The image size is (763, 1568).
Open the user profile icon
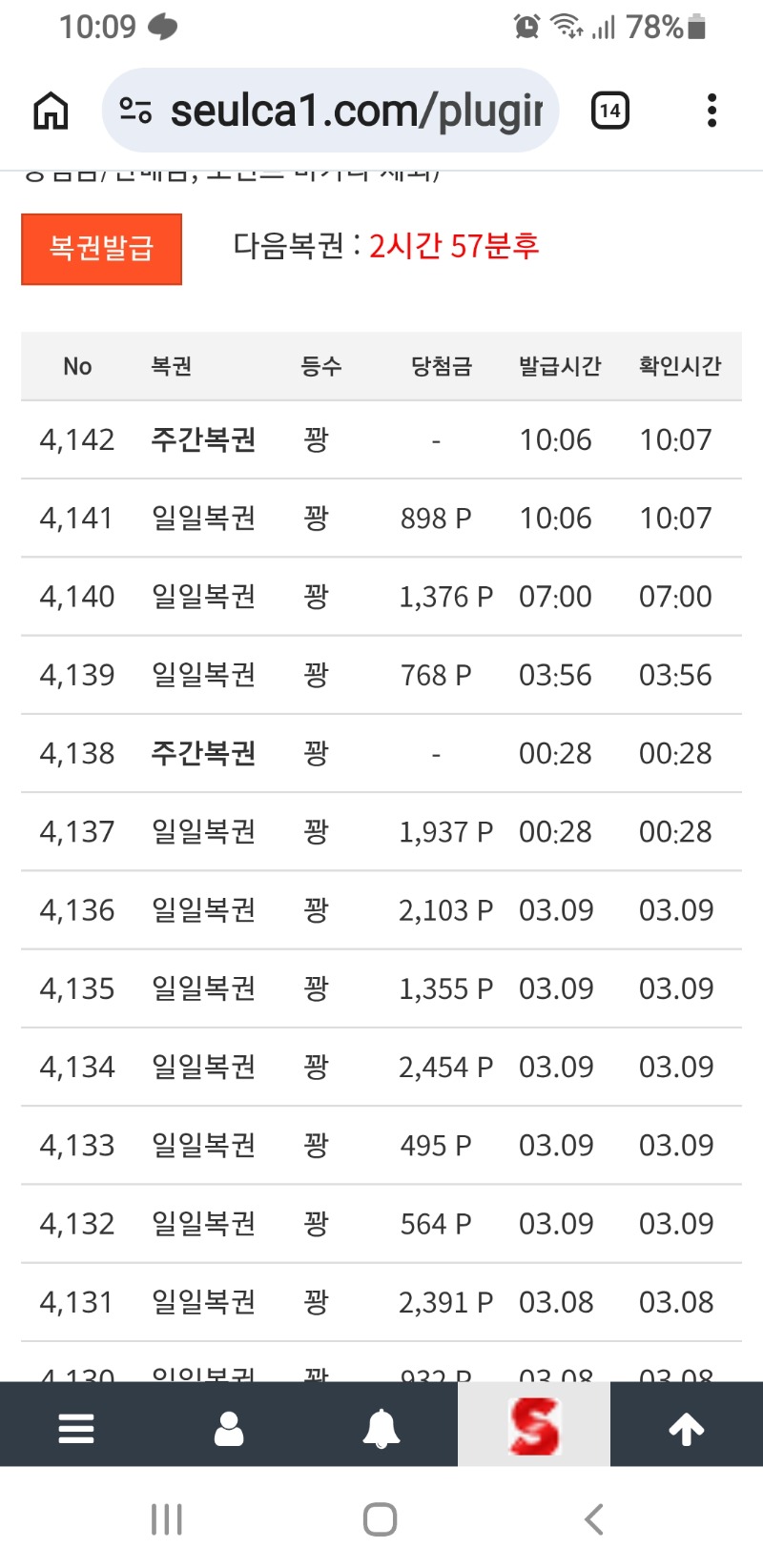229,1427
